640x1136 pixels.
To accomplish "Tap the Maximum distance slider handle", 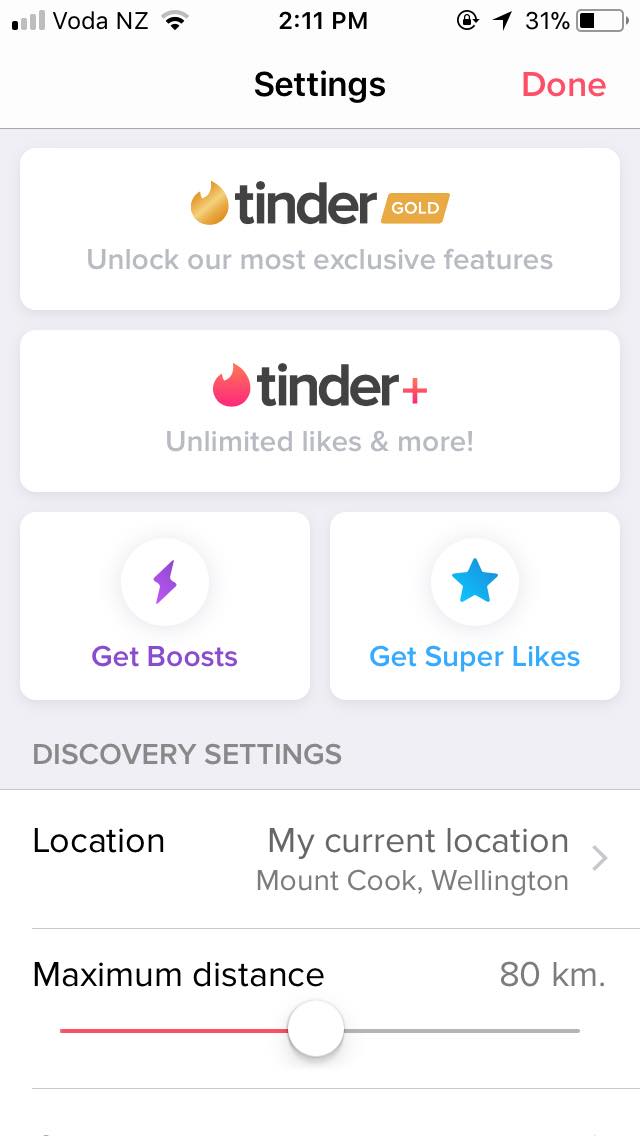I will click(x=316, y=1029).
